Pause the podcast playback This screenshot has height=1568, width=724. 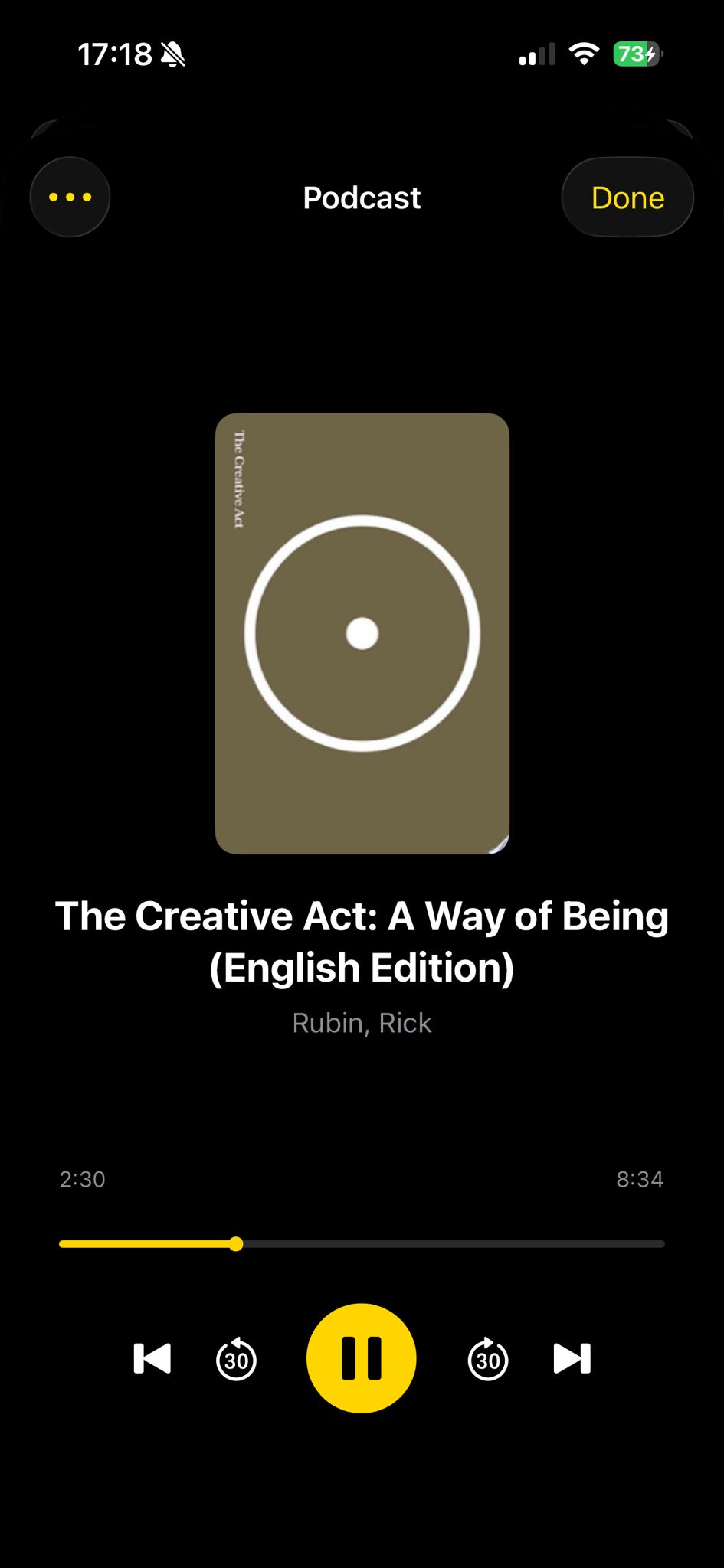pyautogui.click(x=361, y=1358)
